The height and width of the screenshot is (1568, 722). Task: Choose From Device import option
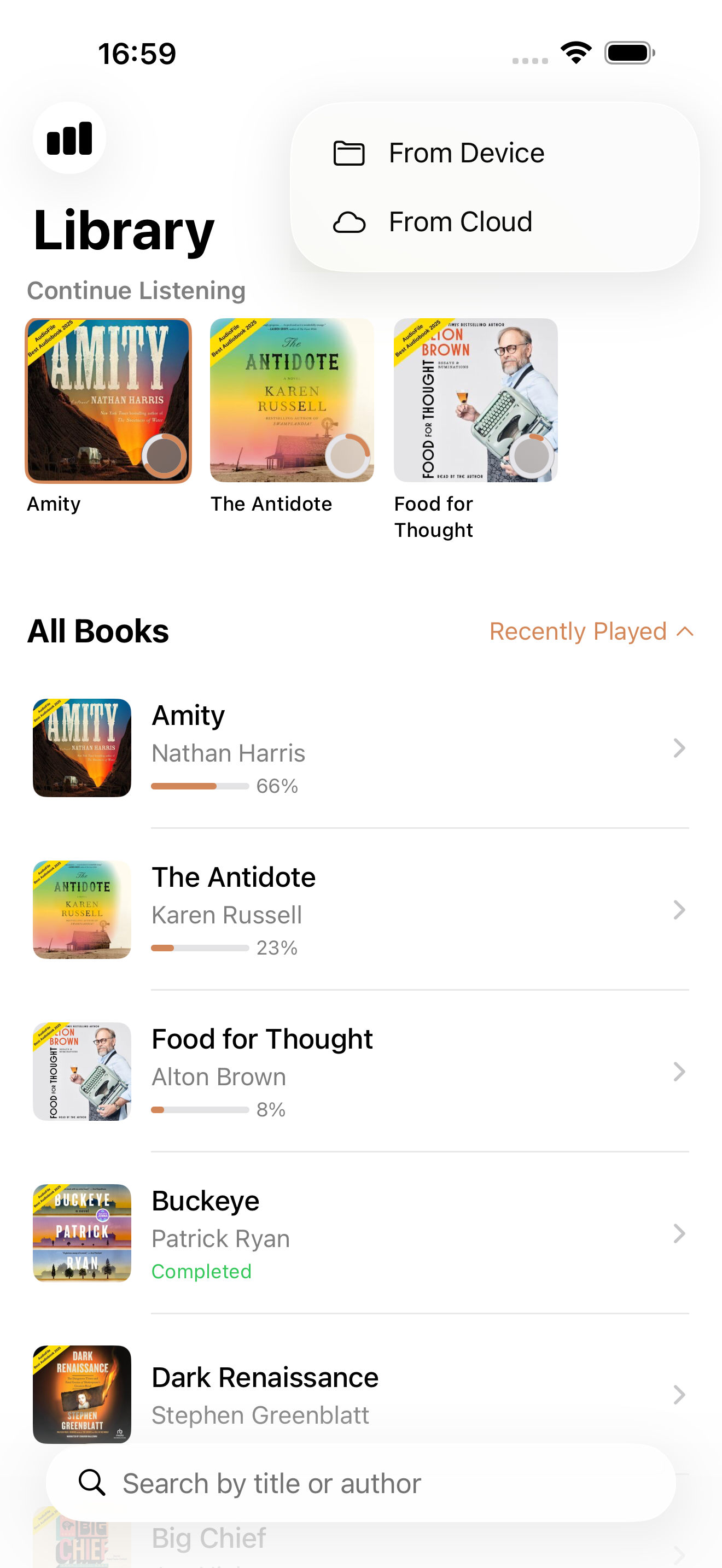pos(465,153)
